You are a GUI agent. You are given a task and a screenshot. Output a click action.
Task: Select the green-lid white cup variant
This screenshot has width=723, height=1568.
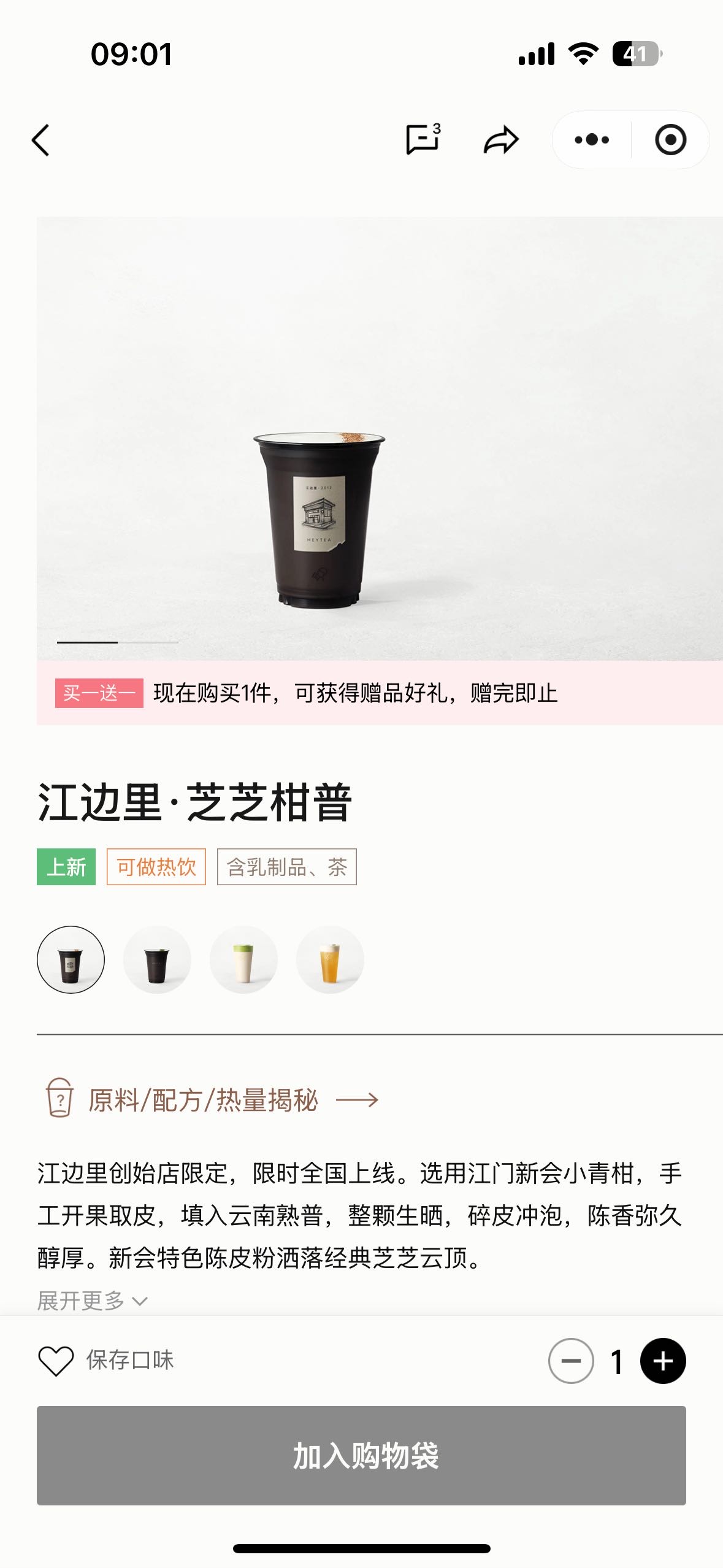tap(243, 960)
